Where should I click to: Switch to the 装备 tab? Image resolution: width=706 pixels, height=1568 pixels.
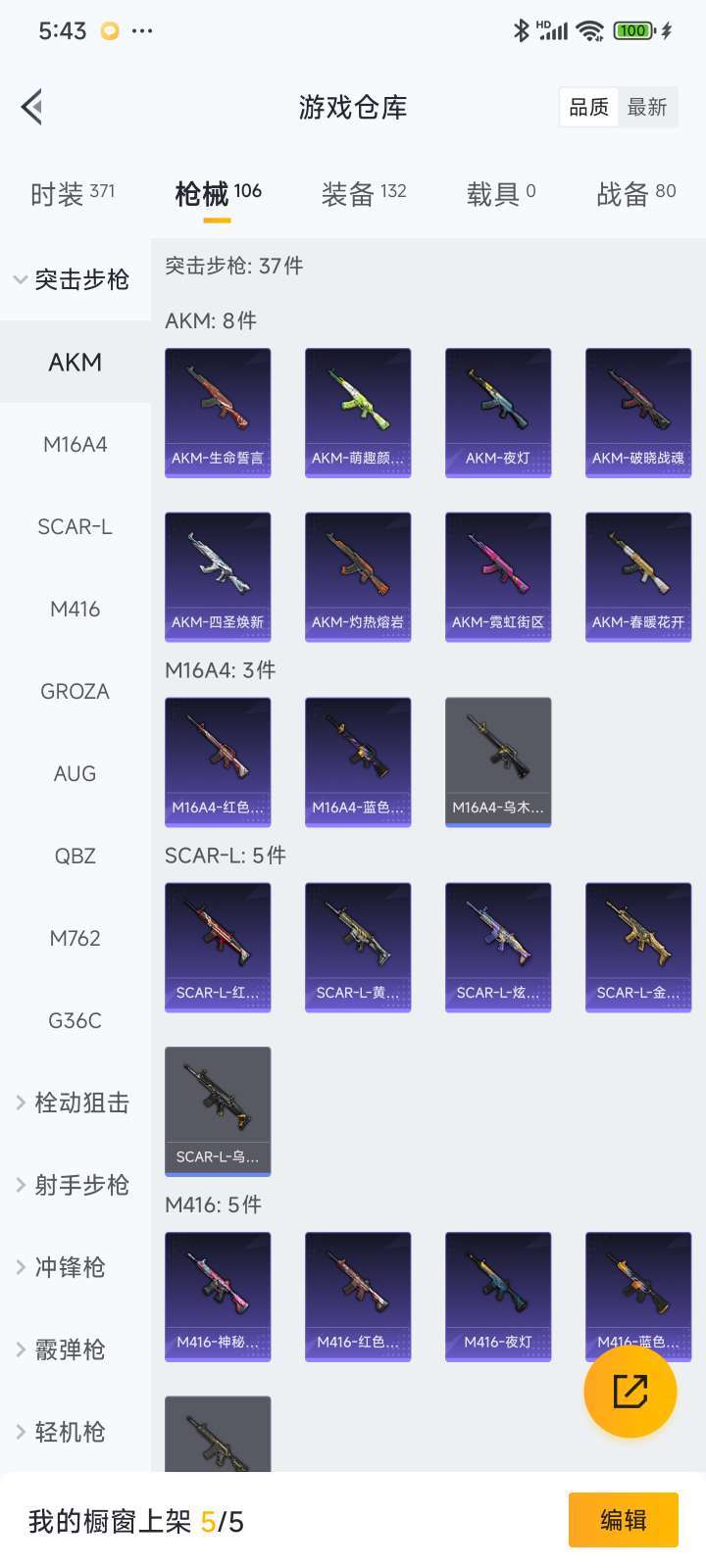coord(364,194)
